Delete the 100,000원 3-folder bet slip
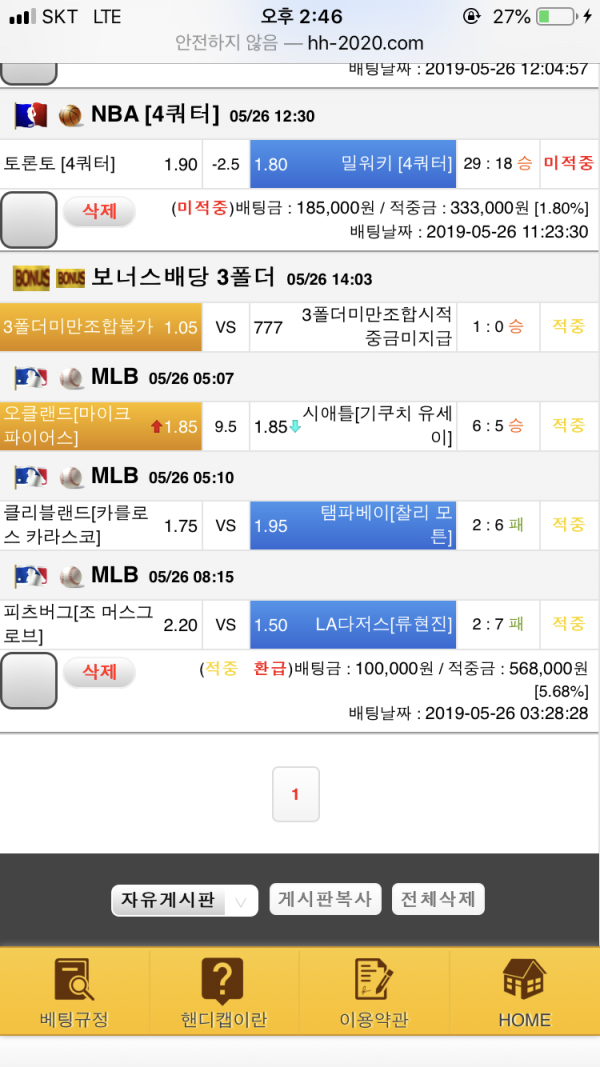The width and height of the screenshot is (600, 1067). coord(99,672)
